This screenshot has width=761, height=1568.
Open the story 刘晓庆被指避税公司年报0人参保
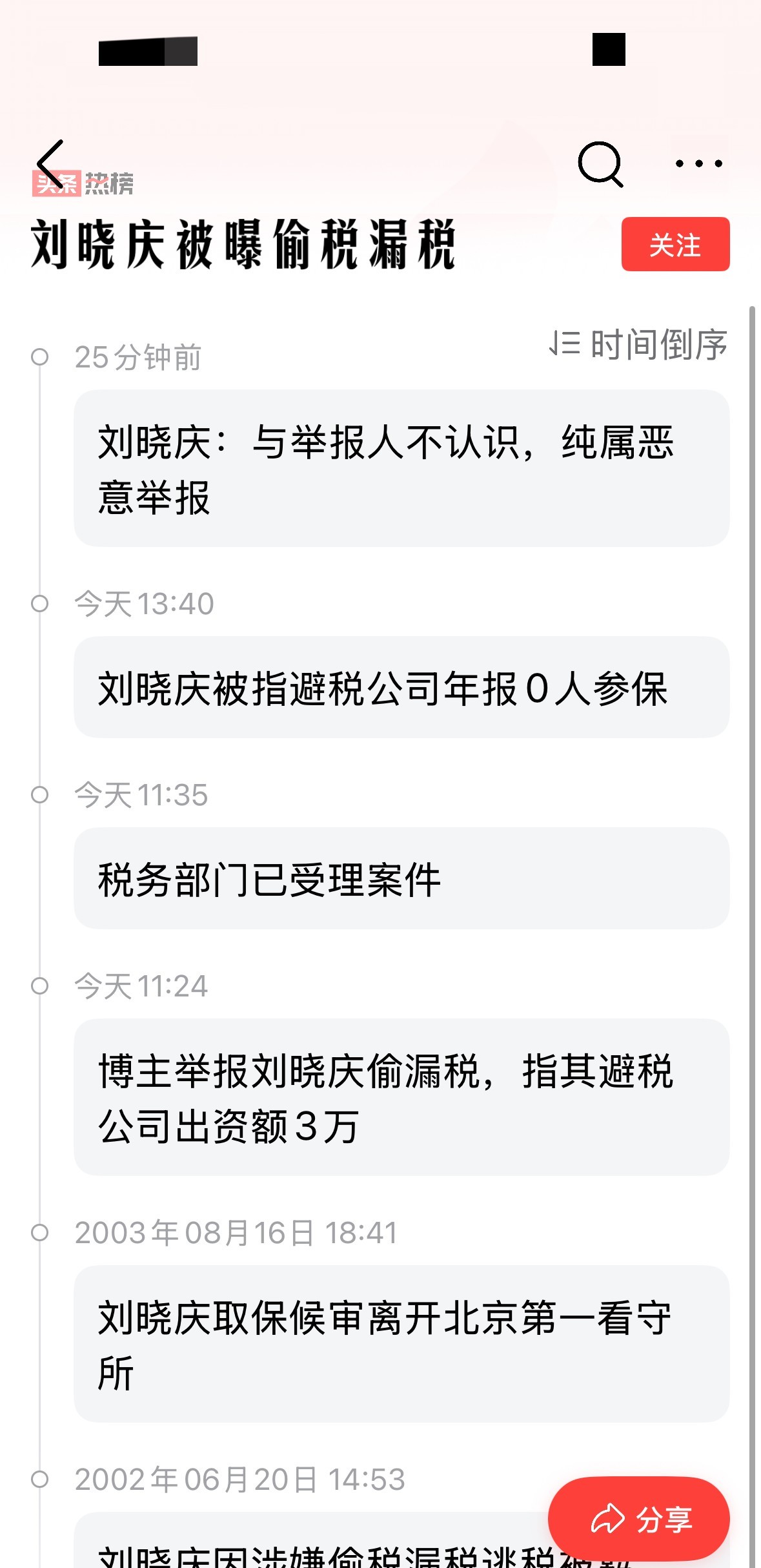tap(401, 687)
